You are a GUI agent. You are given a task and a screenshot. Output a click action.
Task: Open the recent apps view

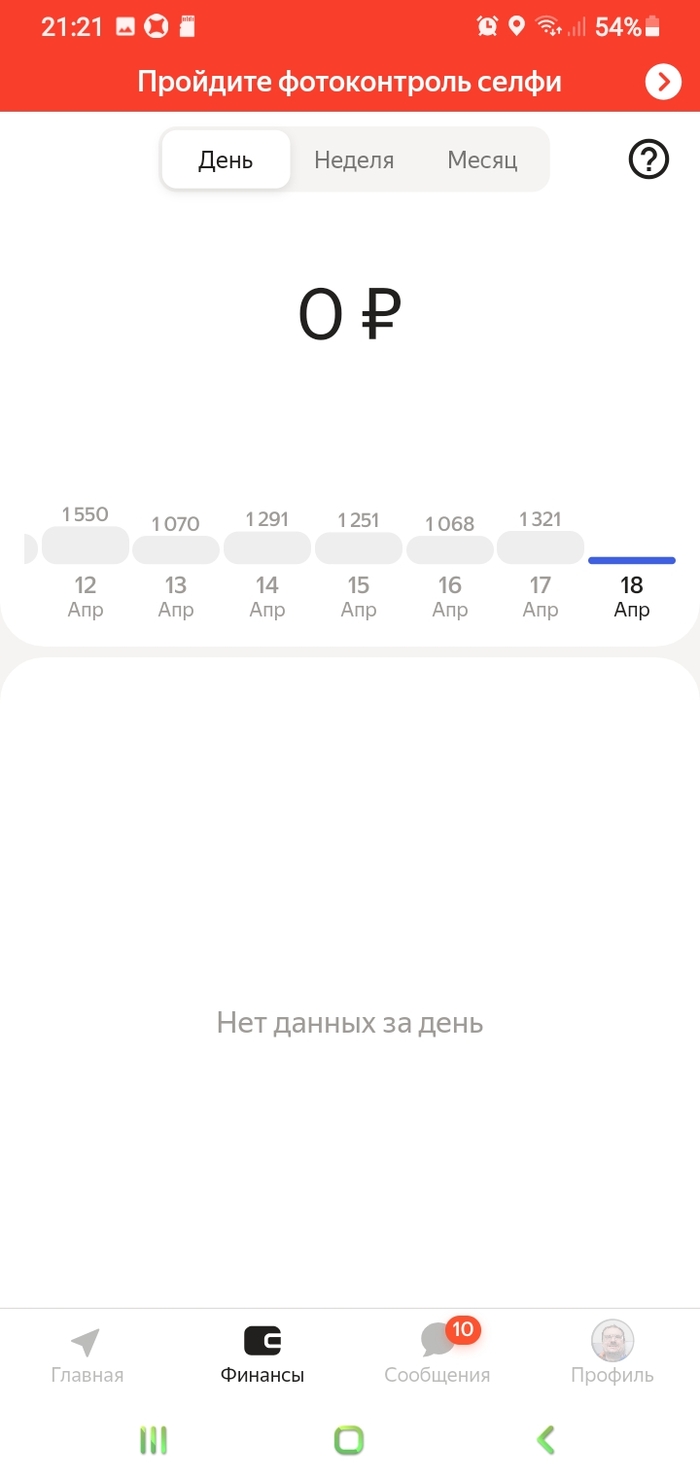(x=153, y=1440)
